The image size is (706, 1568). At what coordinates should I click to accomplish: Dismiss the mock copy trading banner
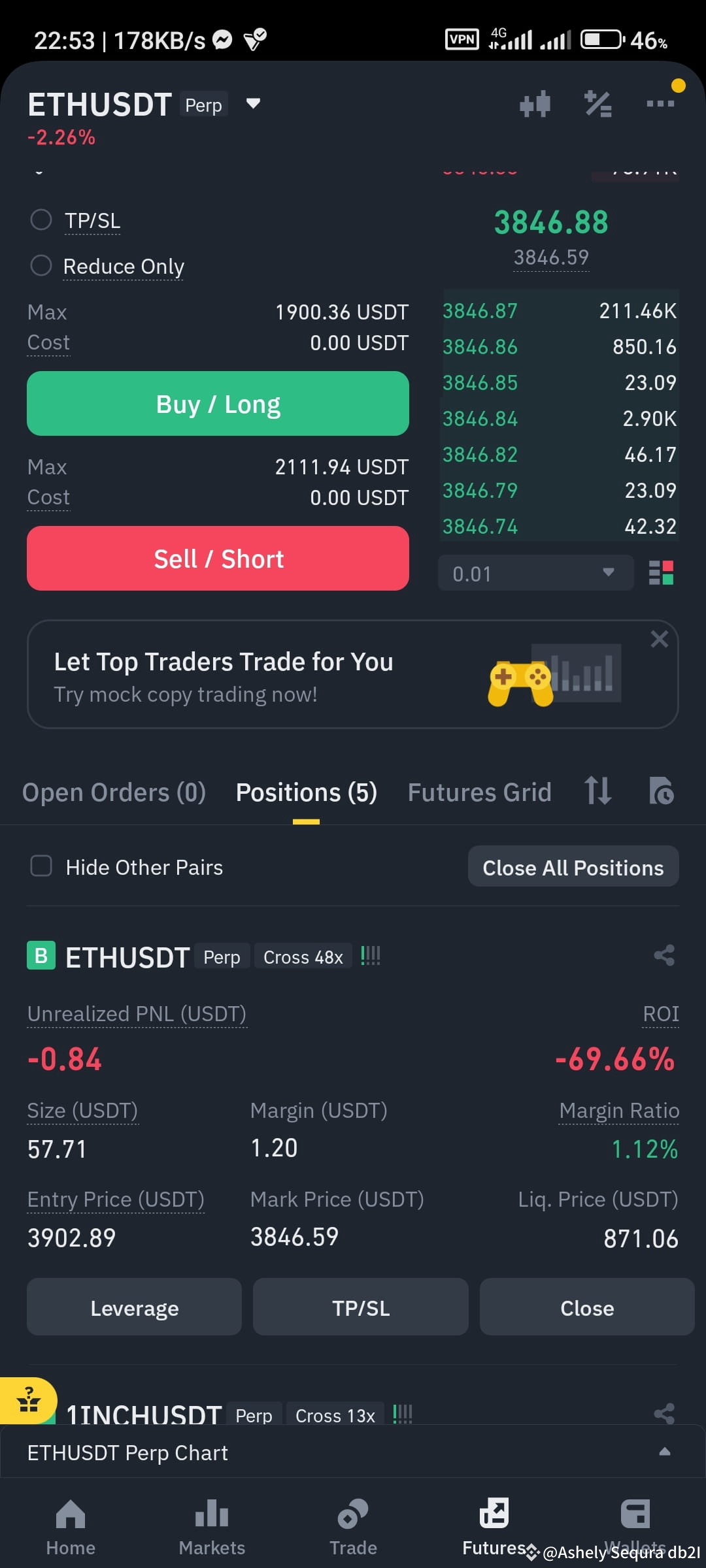click(x=659, y=639)
